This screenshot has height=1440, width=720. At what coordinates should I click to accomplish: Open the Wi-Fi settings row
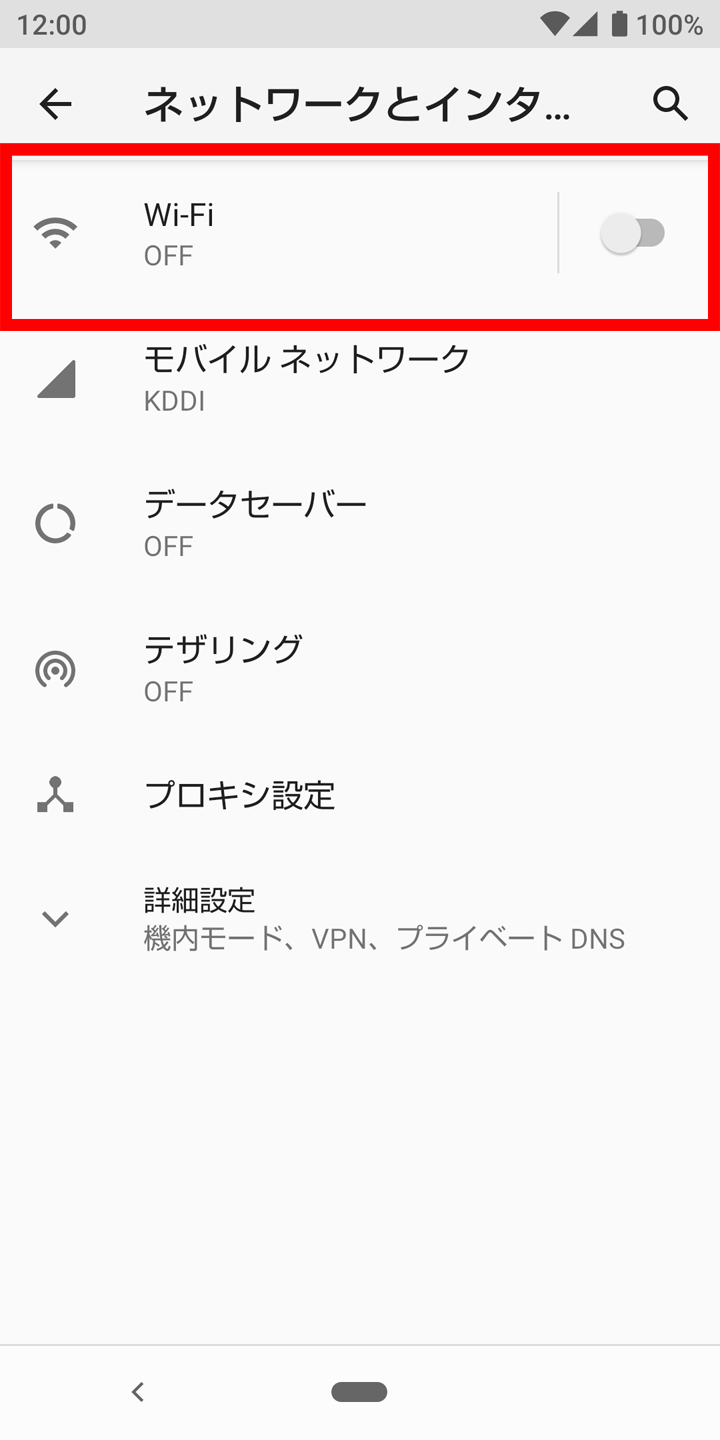pos(279,235)
